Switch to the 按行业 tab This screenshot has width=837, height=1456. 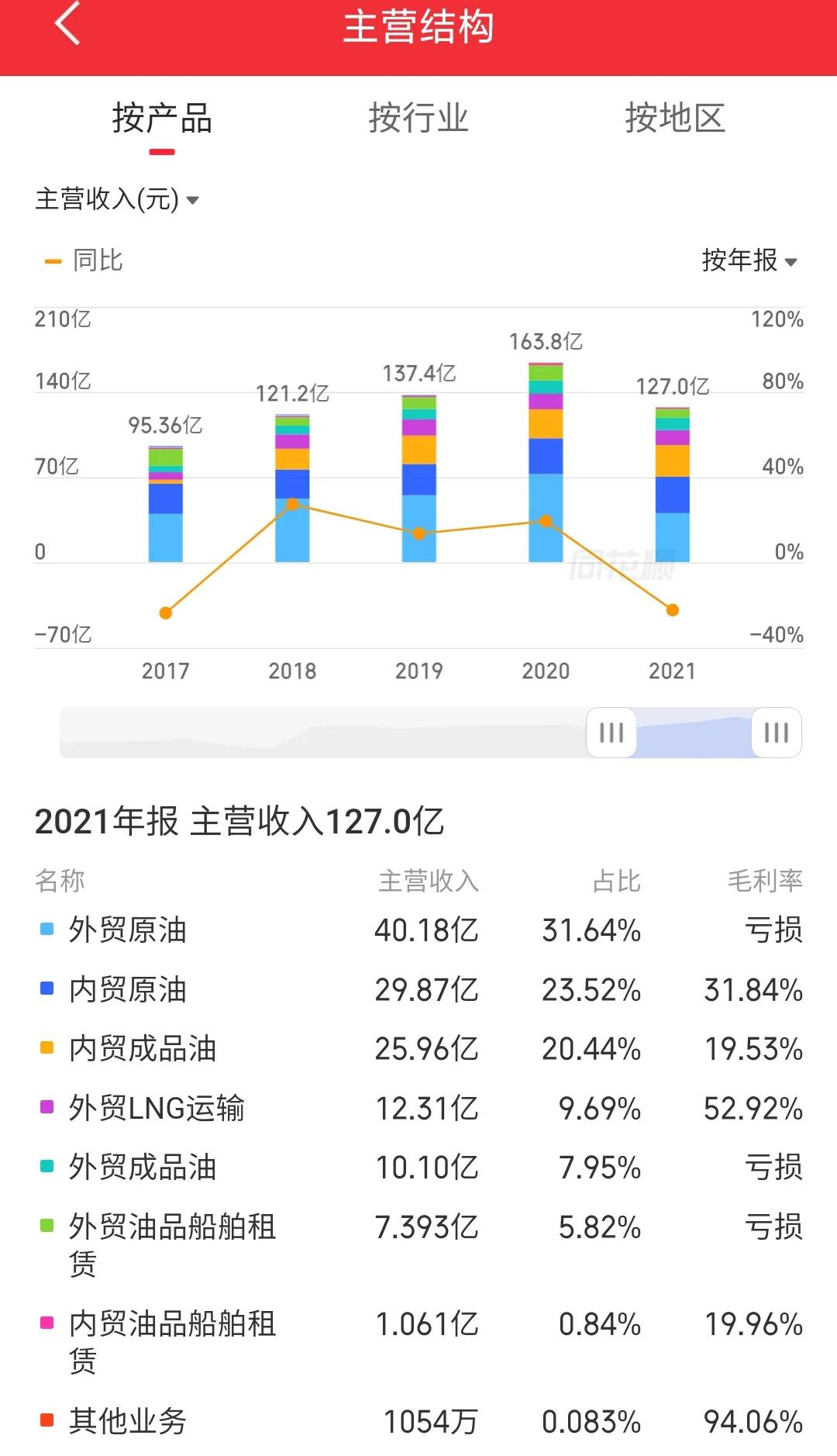(x=418, y=118)
